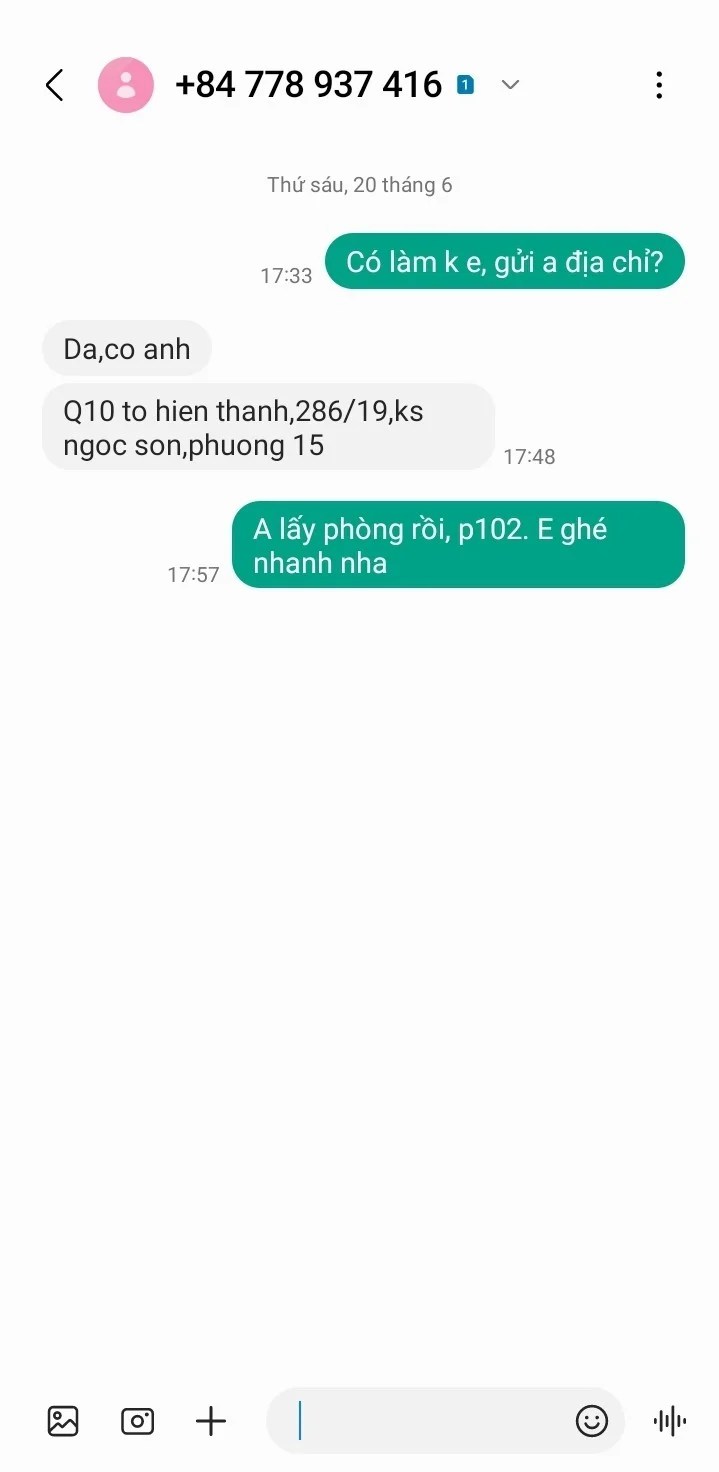Viewport: 719px width, 1472px height.
Task: Expand the contact options chevron
Action: coord(510,85)
